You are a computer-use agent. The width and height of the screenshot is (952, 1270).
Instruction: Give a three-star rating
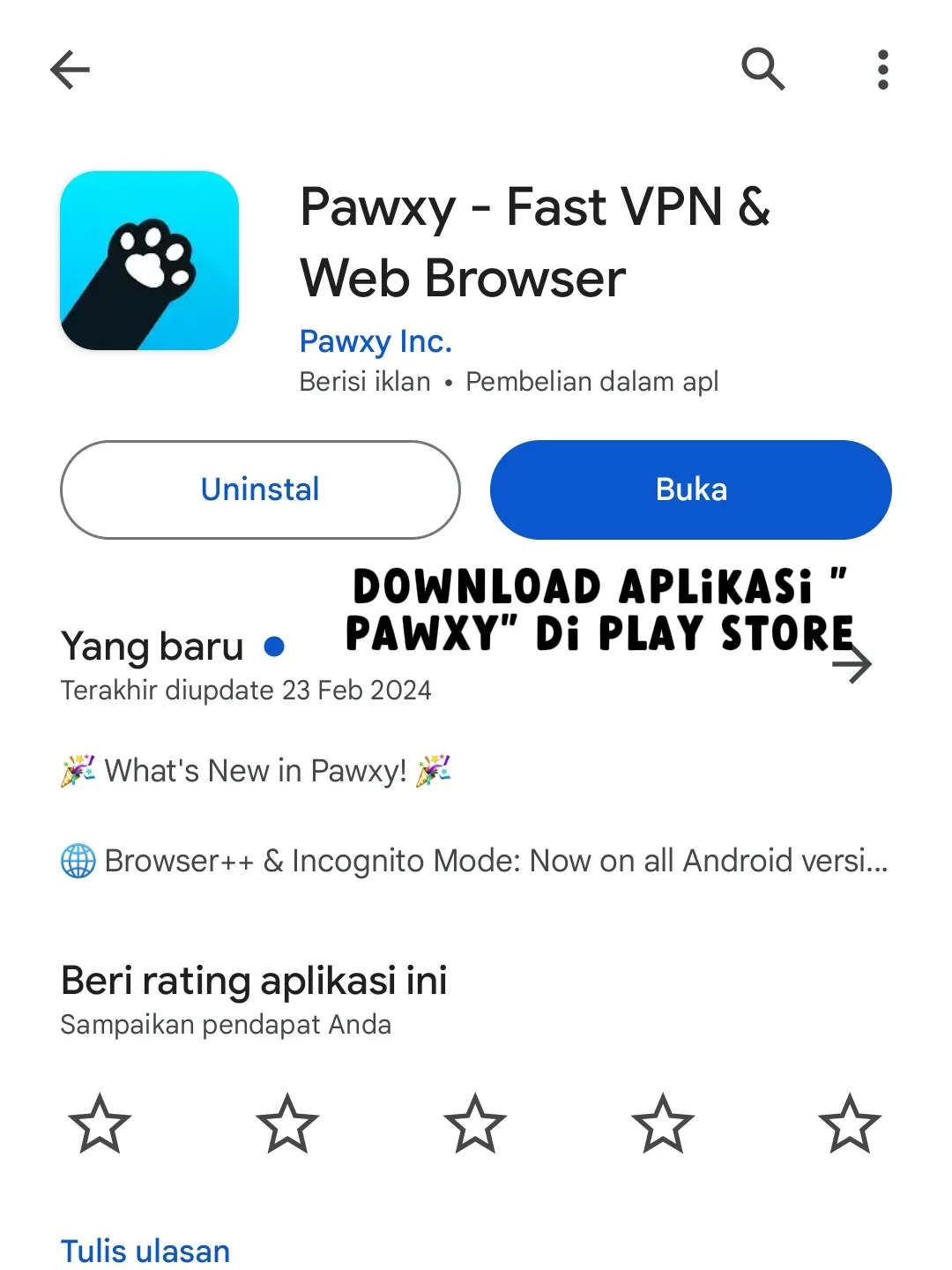475,1124
